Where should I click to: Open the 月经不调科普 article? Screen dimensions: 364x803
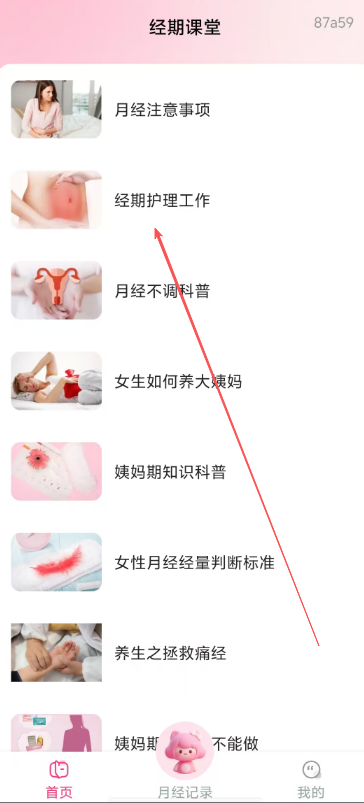tap(182, 291)
